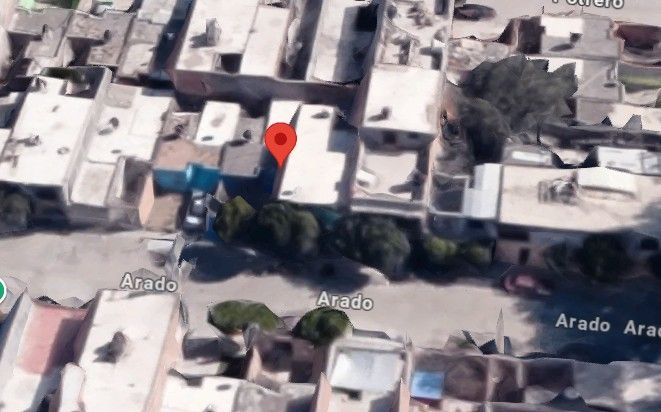This screenshot has width=661, height=412.
Task: Open the green place marker at the map edge
Action: click(x=2, y=291)
